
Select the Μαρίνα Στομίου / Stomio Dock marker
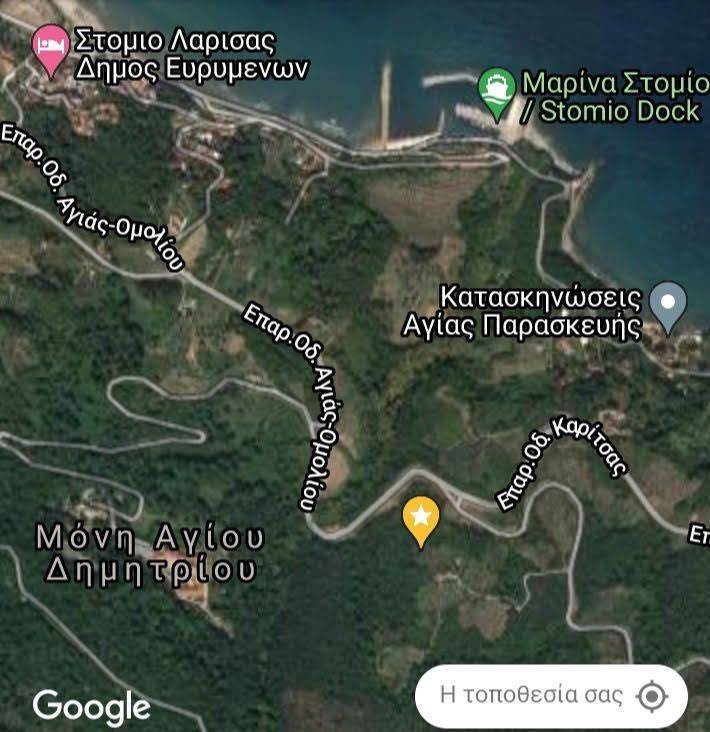click(495, 87)
